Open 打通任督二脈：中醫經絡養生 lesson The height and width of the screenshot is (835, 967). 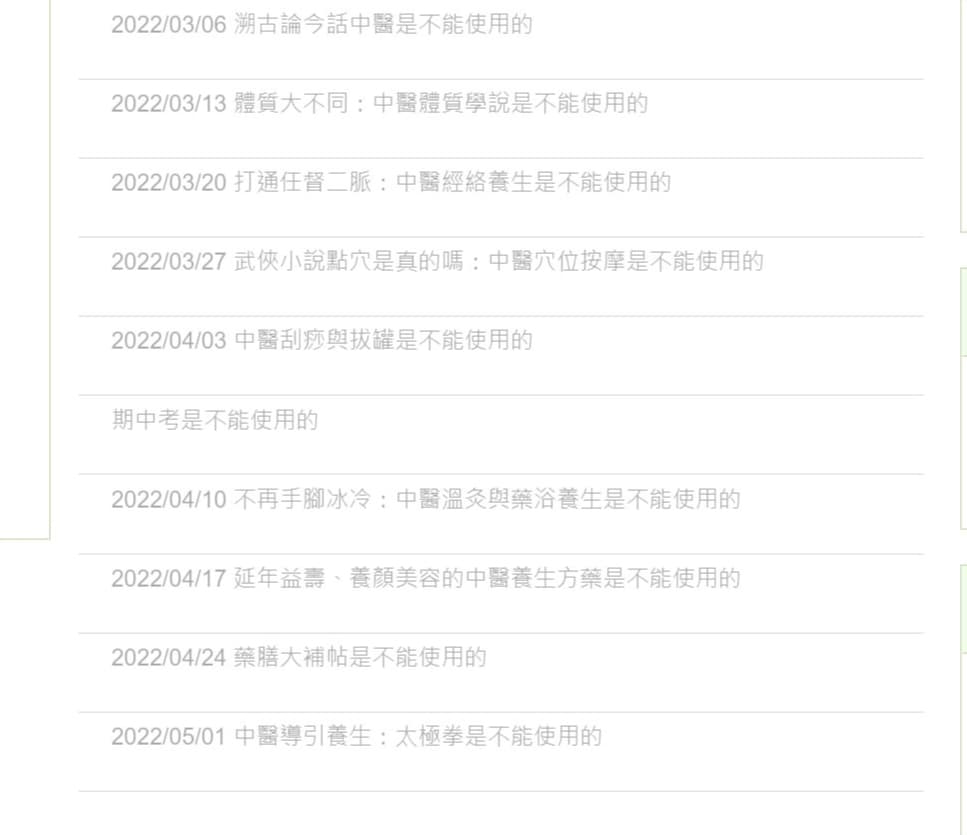tap(390, 183)
